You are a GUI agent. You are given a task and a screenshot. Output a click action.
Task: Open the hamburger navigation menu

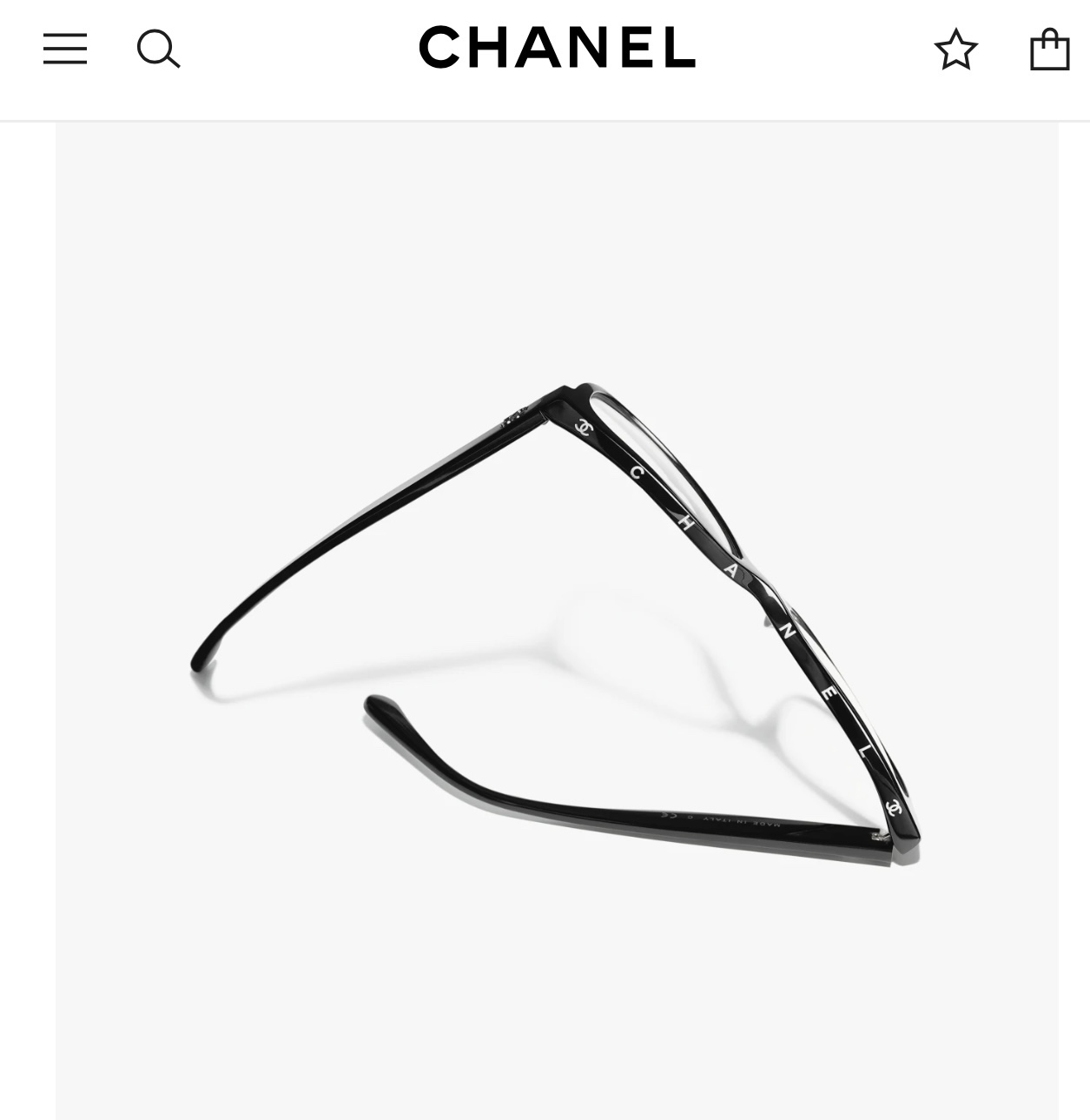[65, 49]
